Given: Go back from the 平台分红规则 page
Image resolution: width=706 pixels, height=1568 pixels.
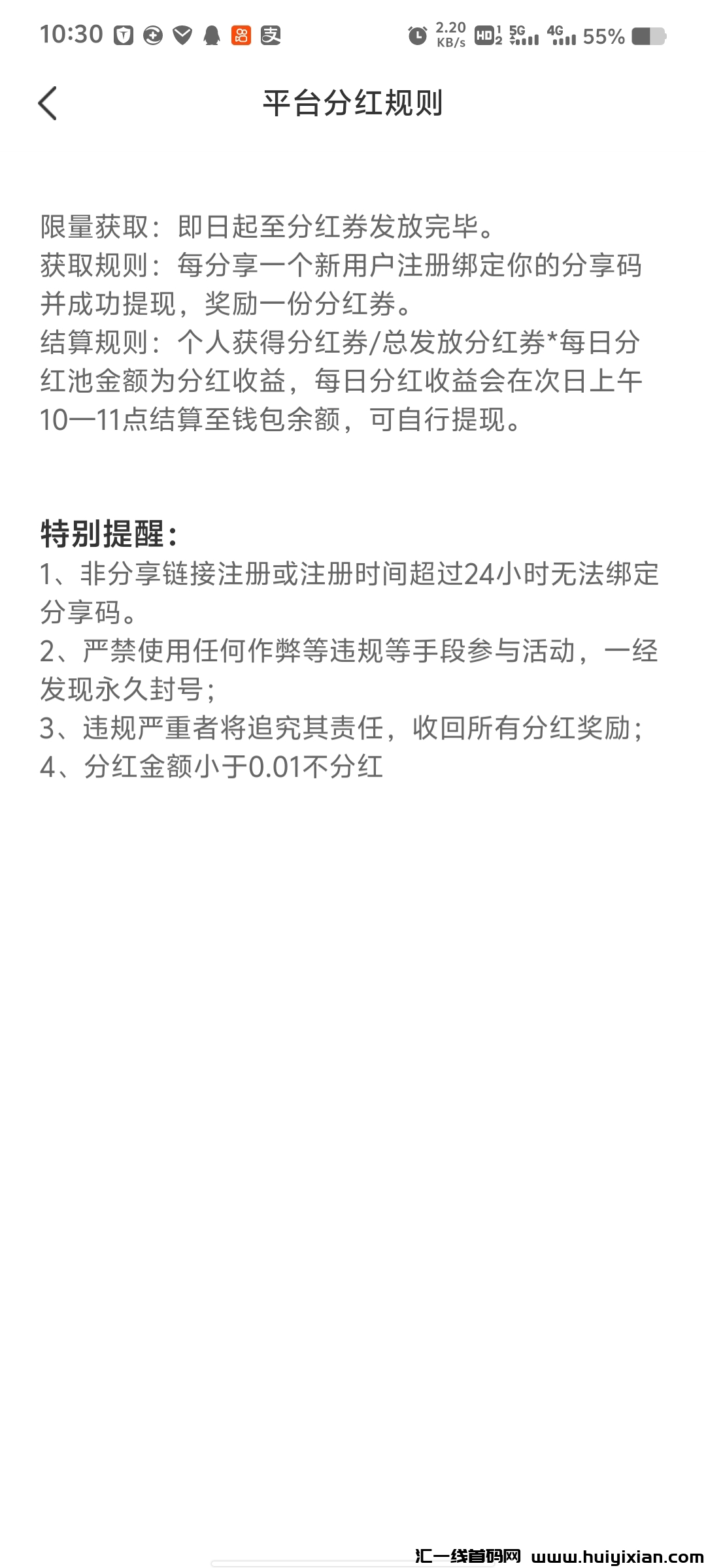Looking at the screenshot, I should click(48, 103).
